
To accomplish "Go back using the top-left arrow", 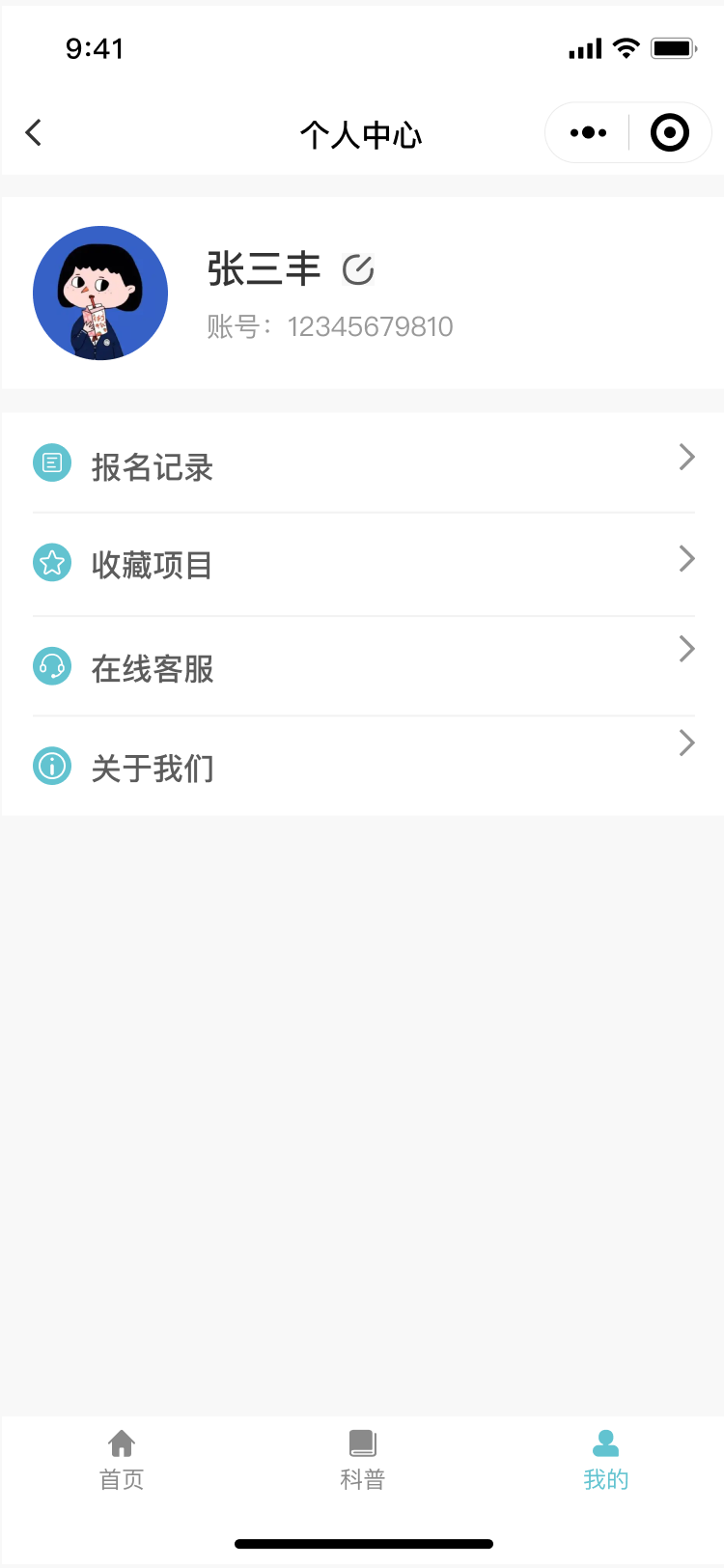I will 34,132.
